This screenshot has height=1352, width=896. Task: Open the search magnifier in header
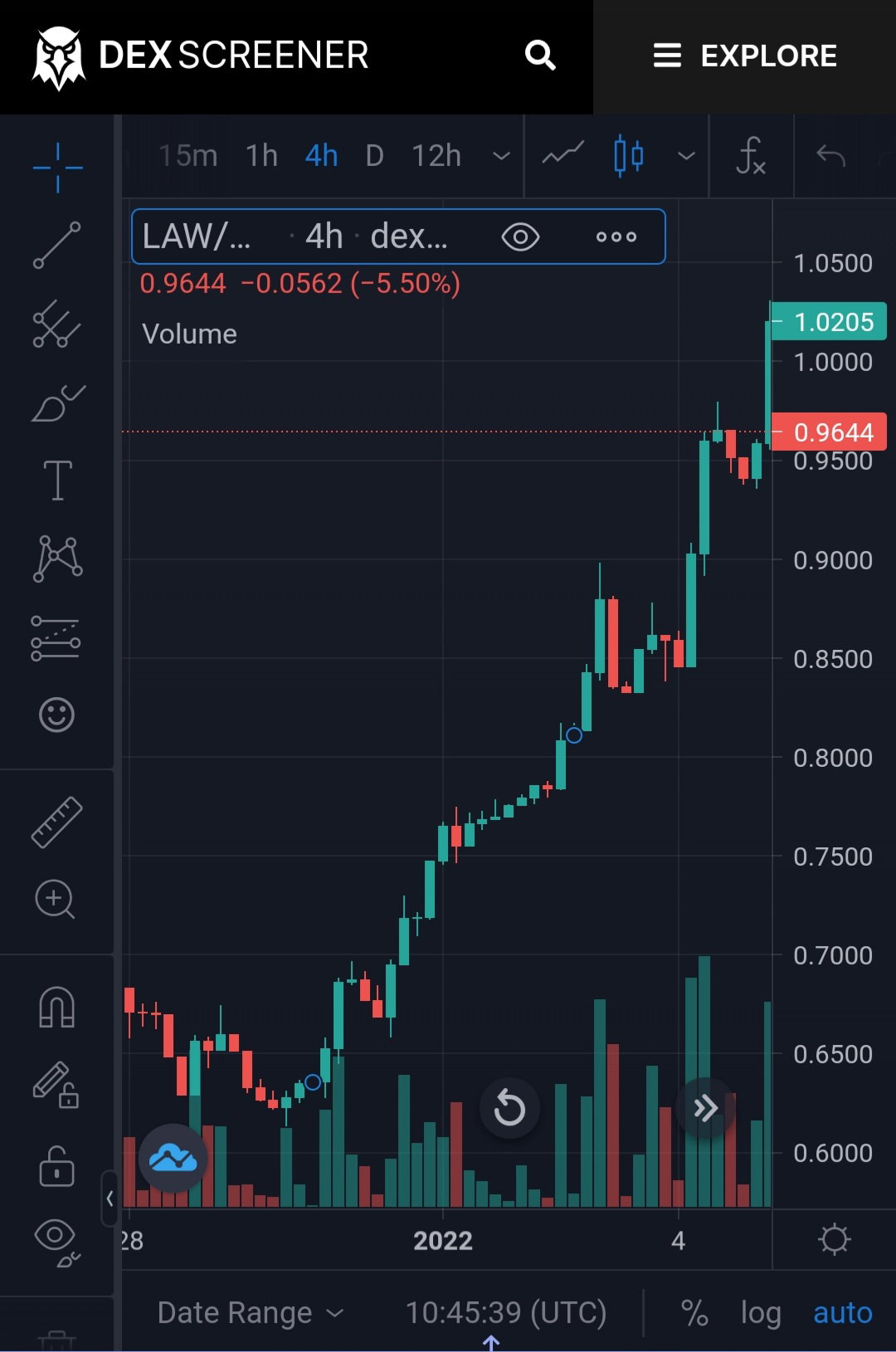(x=540, y=56)
